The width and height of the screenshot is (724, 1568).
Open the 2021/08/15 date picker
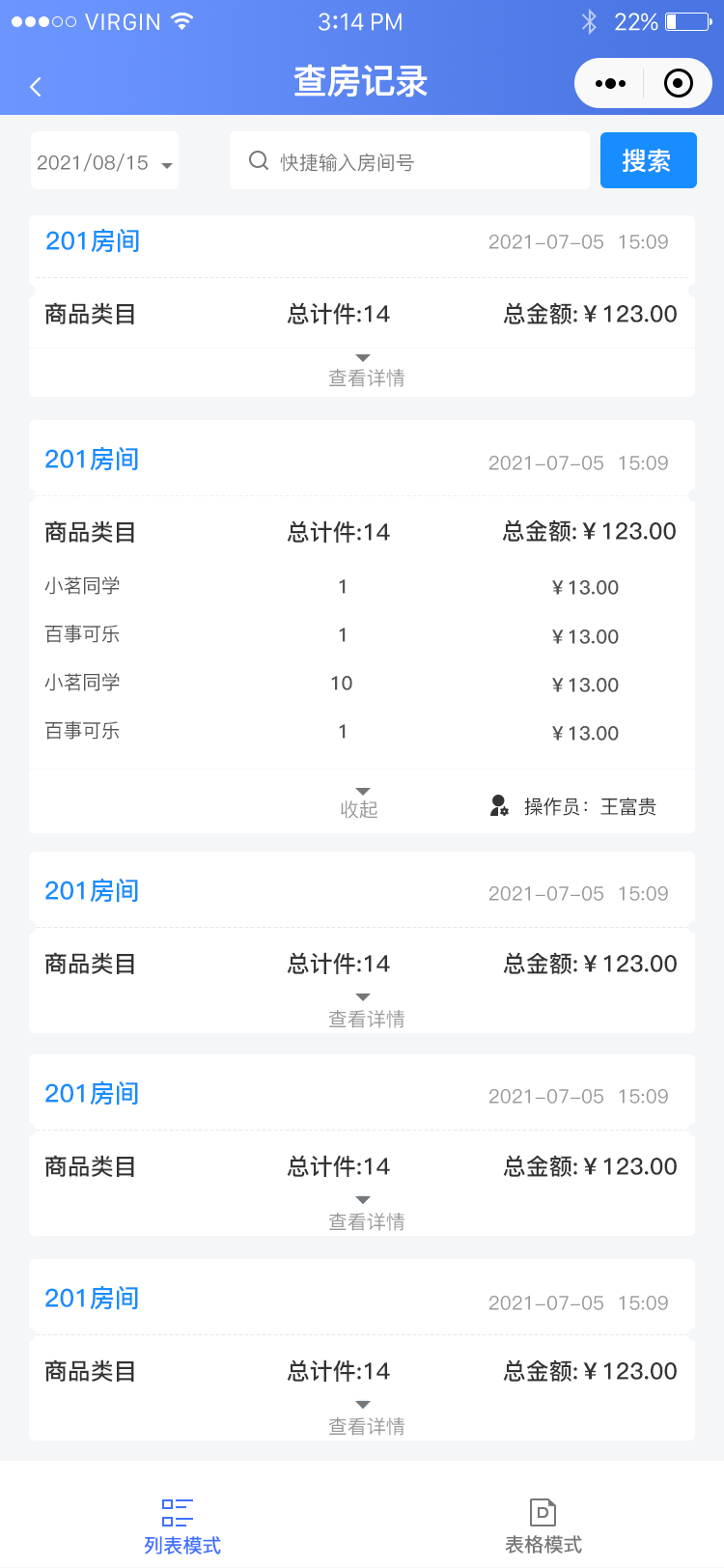pos(104,162)
